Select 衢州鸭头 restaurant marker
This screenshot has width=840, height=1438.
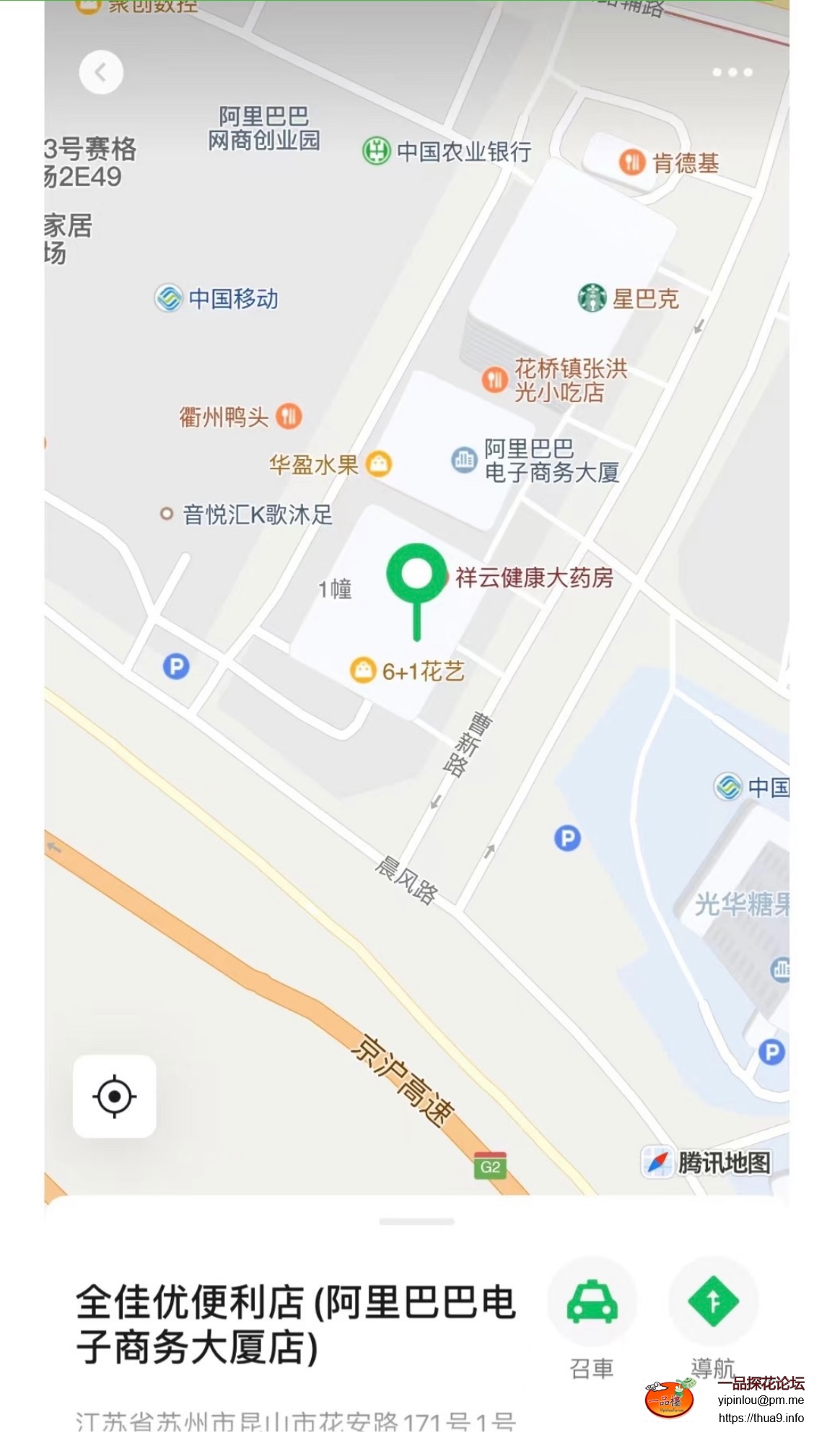pos(289,416)
